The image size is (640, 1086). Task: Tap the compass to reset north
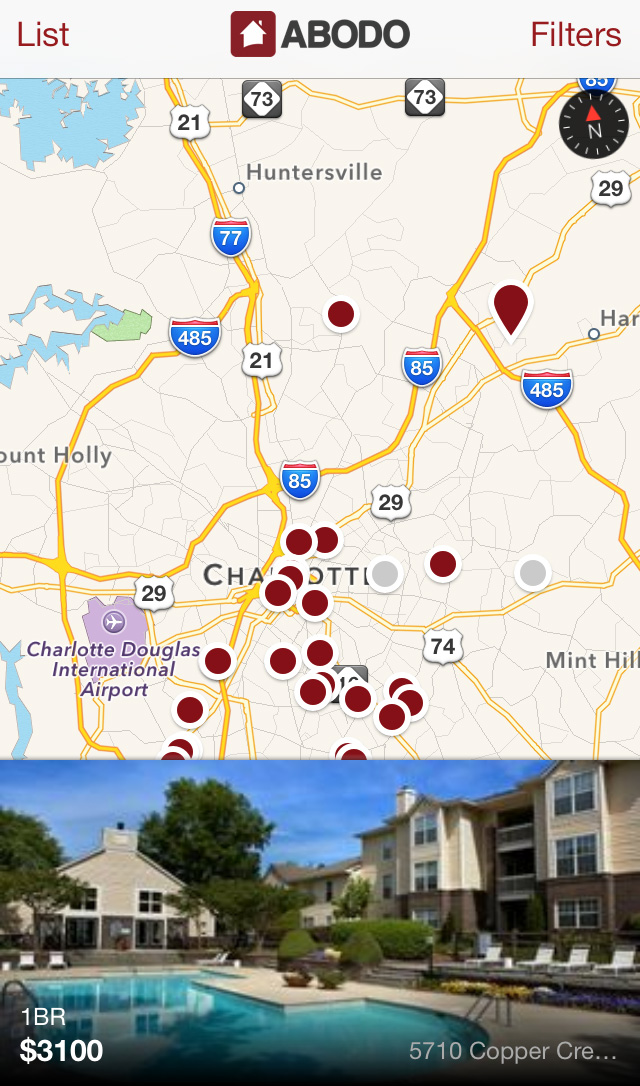(594, 124)
